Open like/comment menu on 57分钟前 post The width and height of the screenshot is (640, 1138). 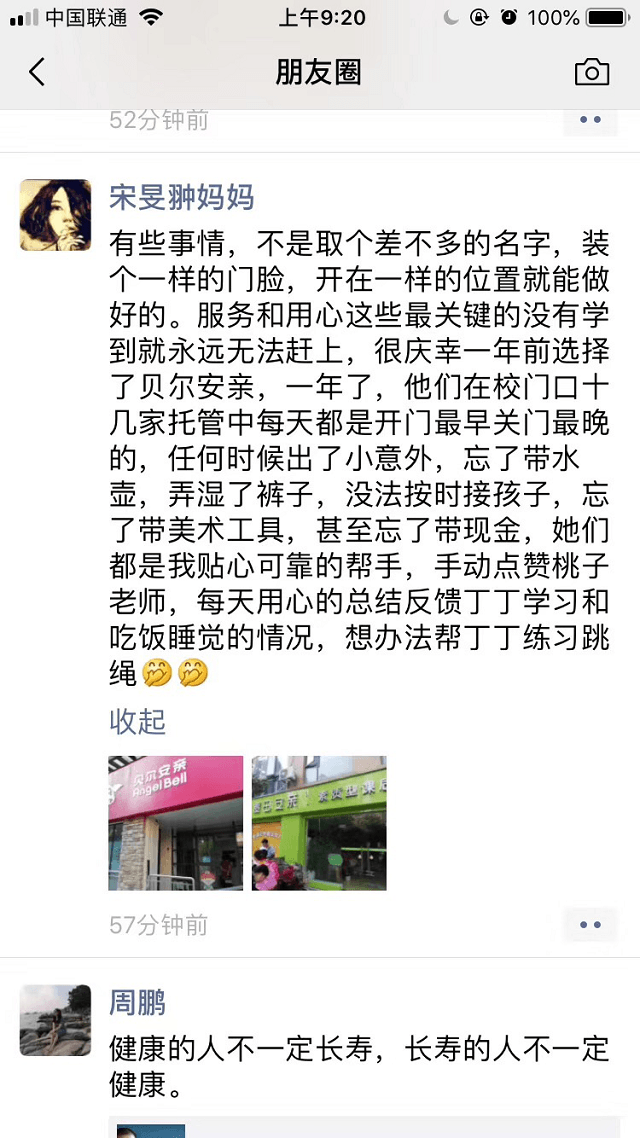click(590, 925)
